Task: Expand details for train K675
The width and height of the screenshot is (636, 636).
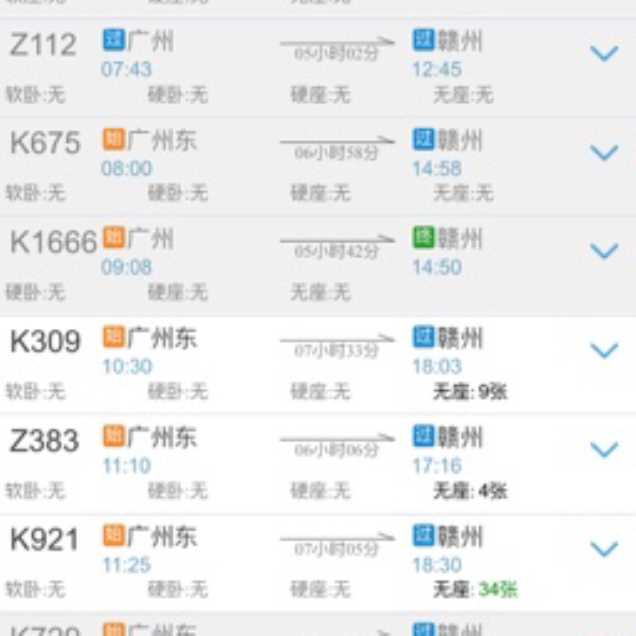Action: [604, 152]
